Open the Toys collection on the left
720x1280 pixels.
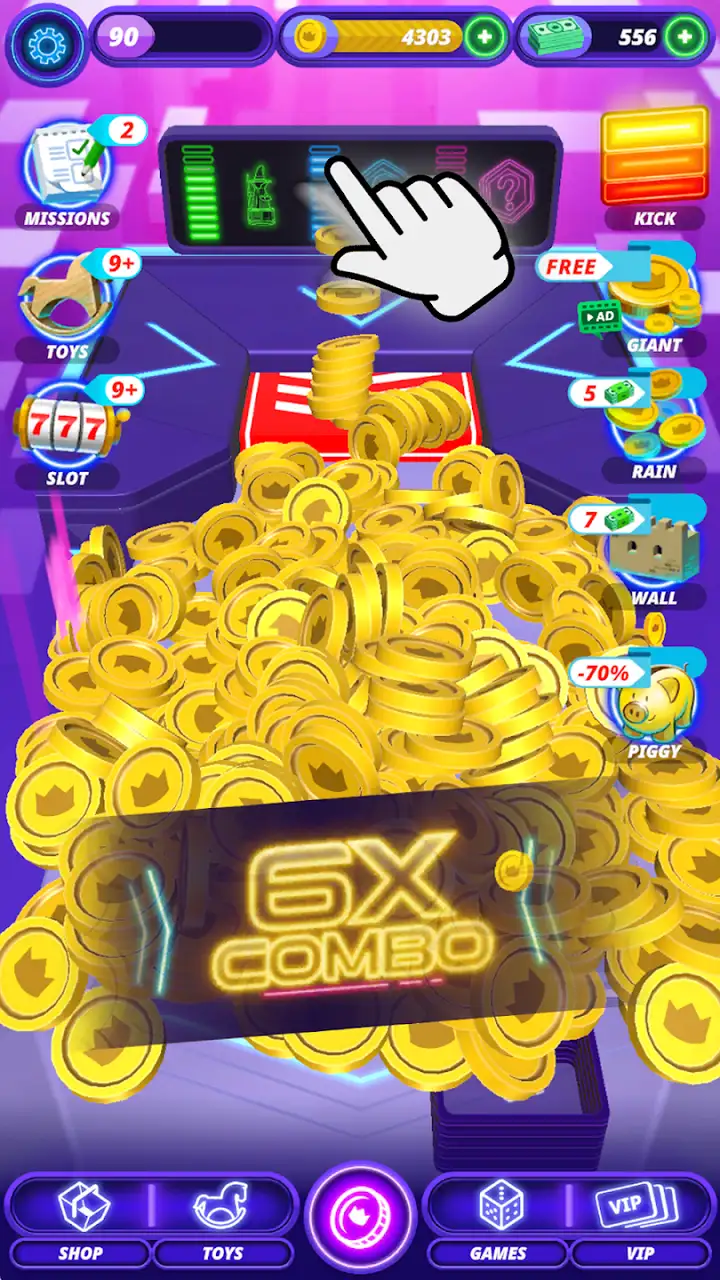pos(67,307)
